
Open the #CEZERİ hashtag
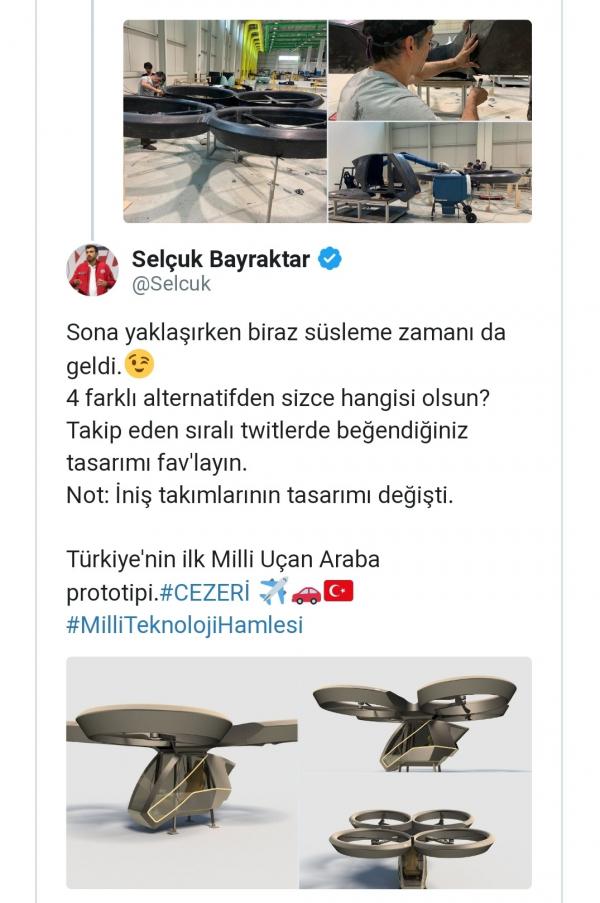click(x=204, y=592)
